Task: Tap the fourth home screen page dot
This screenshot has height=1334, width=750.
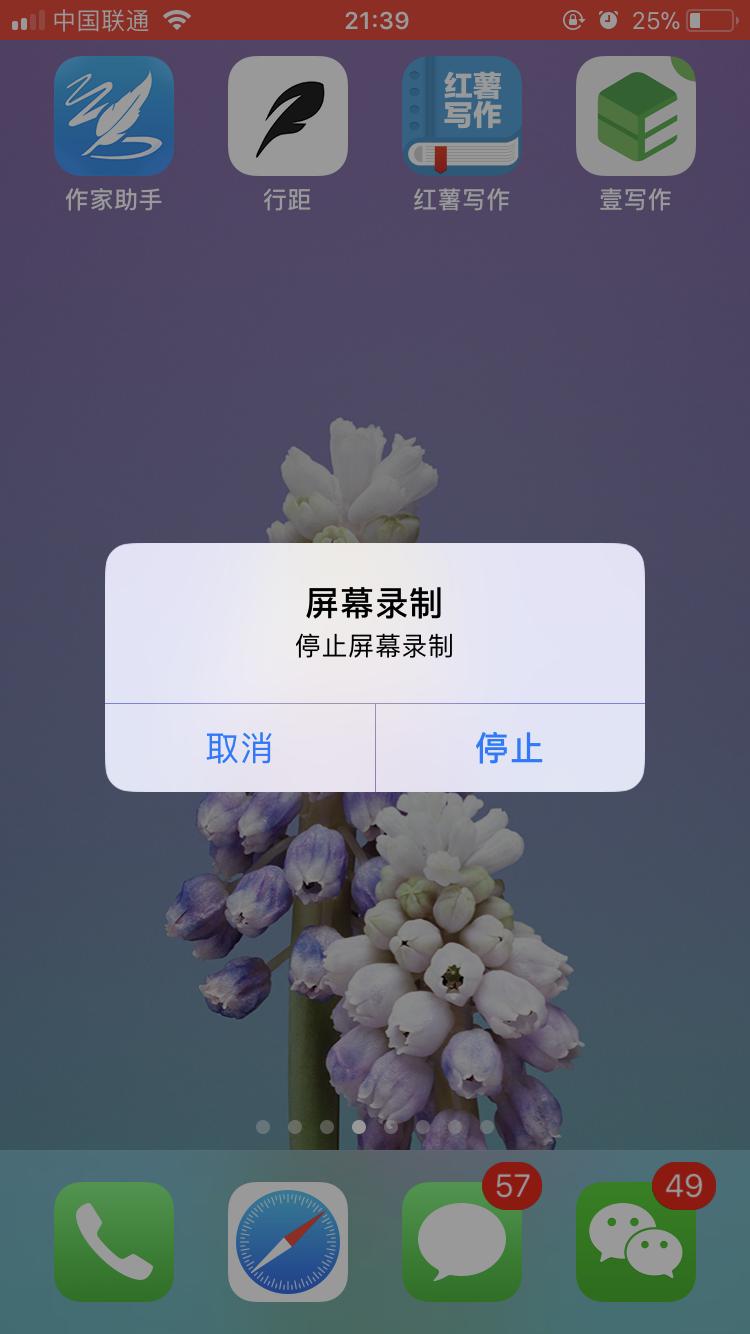Action: click(x=358, y=1127)
